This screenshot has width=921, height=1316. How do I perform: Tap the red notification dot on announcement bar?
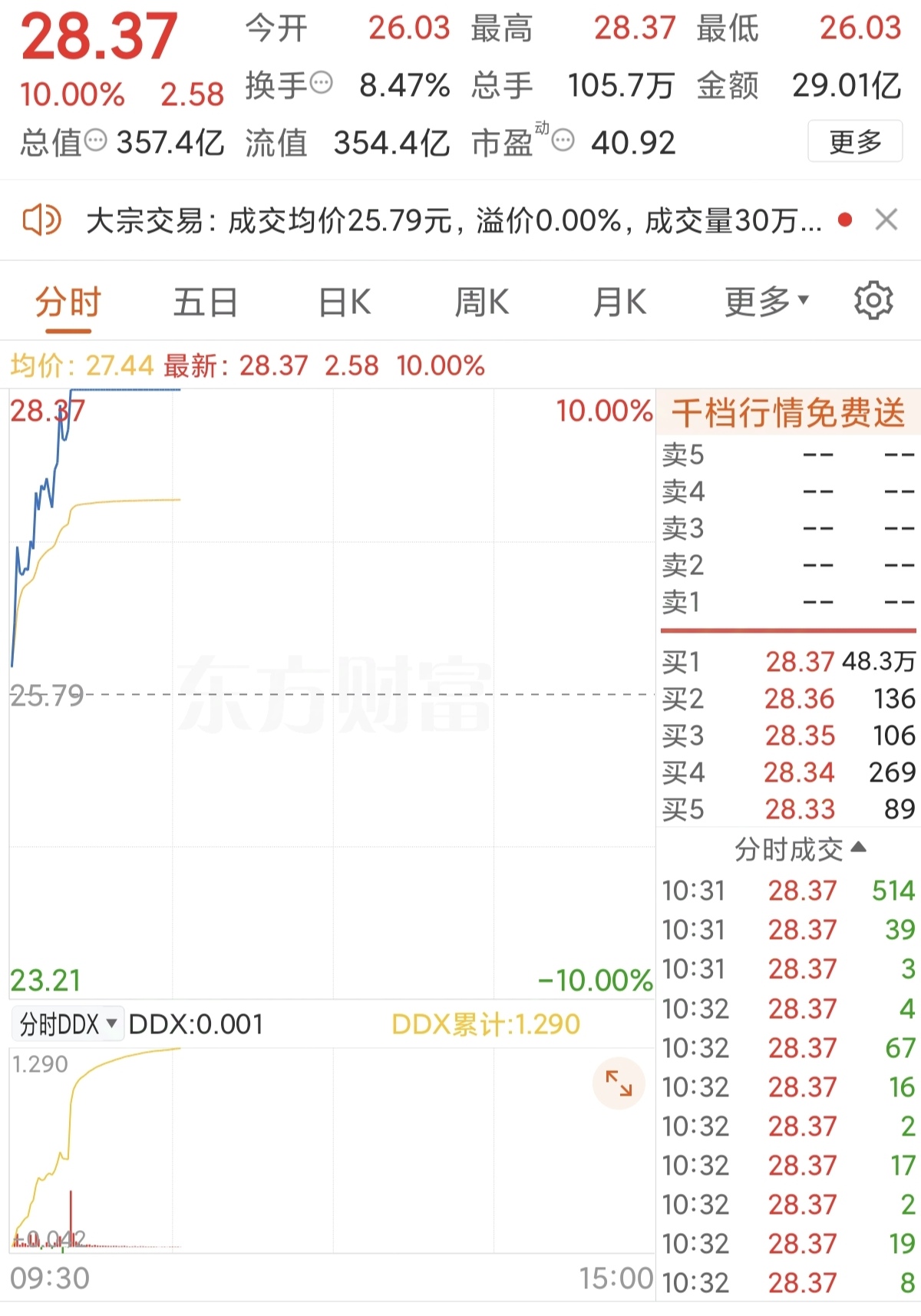844,220
